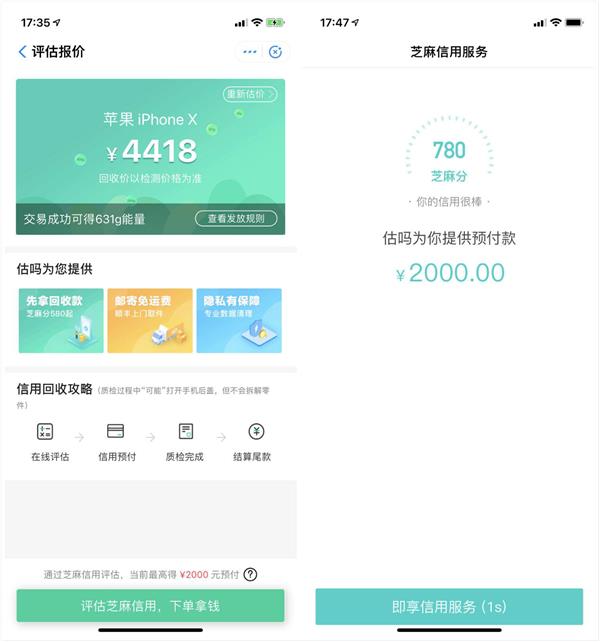View energy rules via 查看发放规则
This screenshot has height=642, width=600.
tap(236, 218)
